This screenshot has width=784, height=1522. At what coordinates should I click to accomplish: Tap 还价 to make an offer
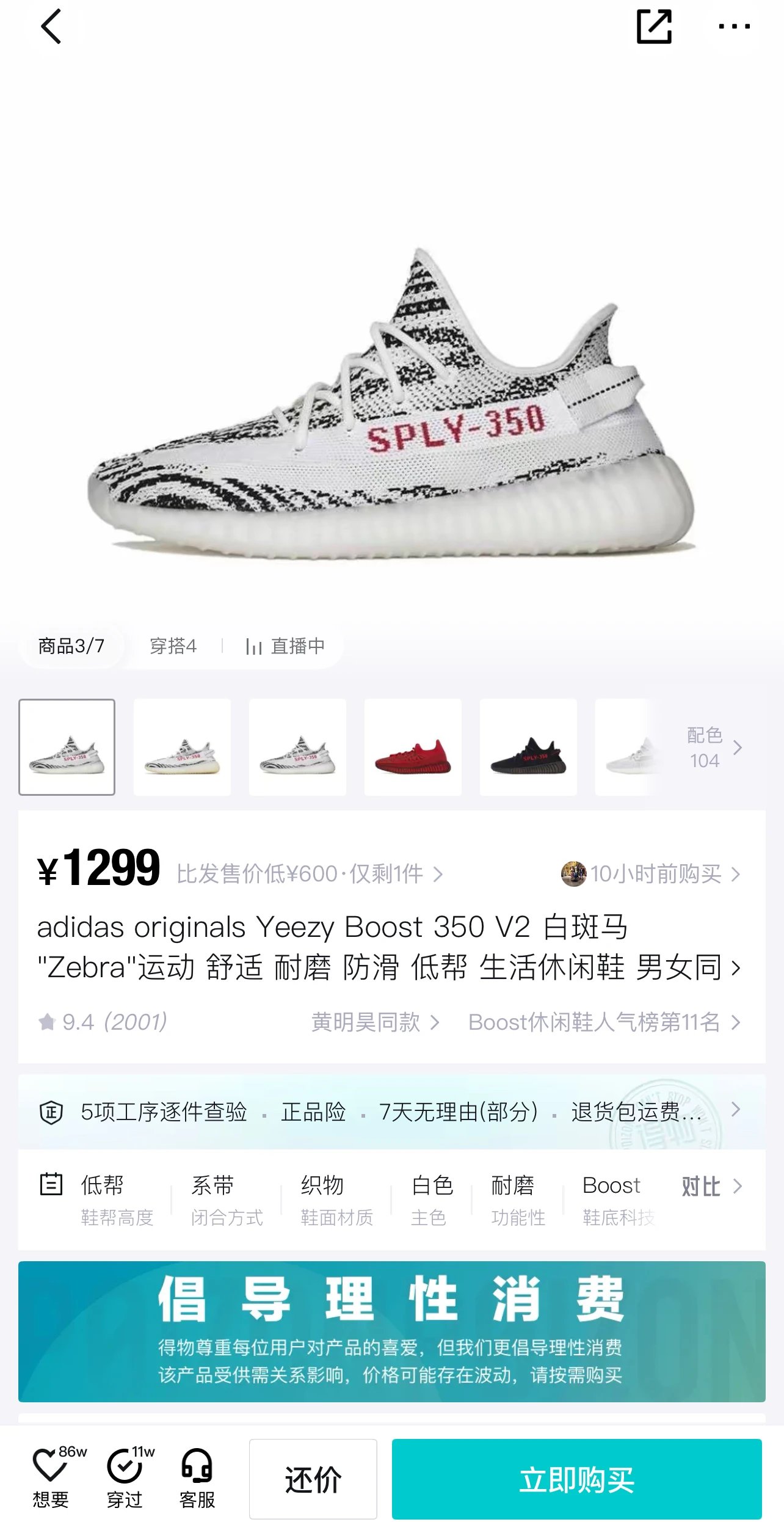(x=313, y=1479)
